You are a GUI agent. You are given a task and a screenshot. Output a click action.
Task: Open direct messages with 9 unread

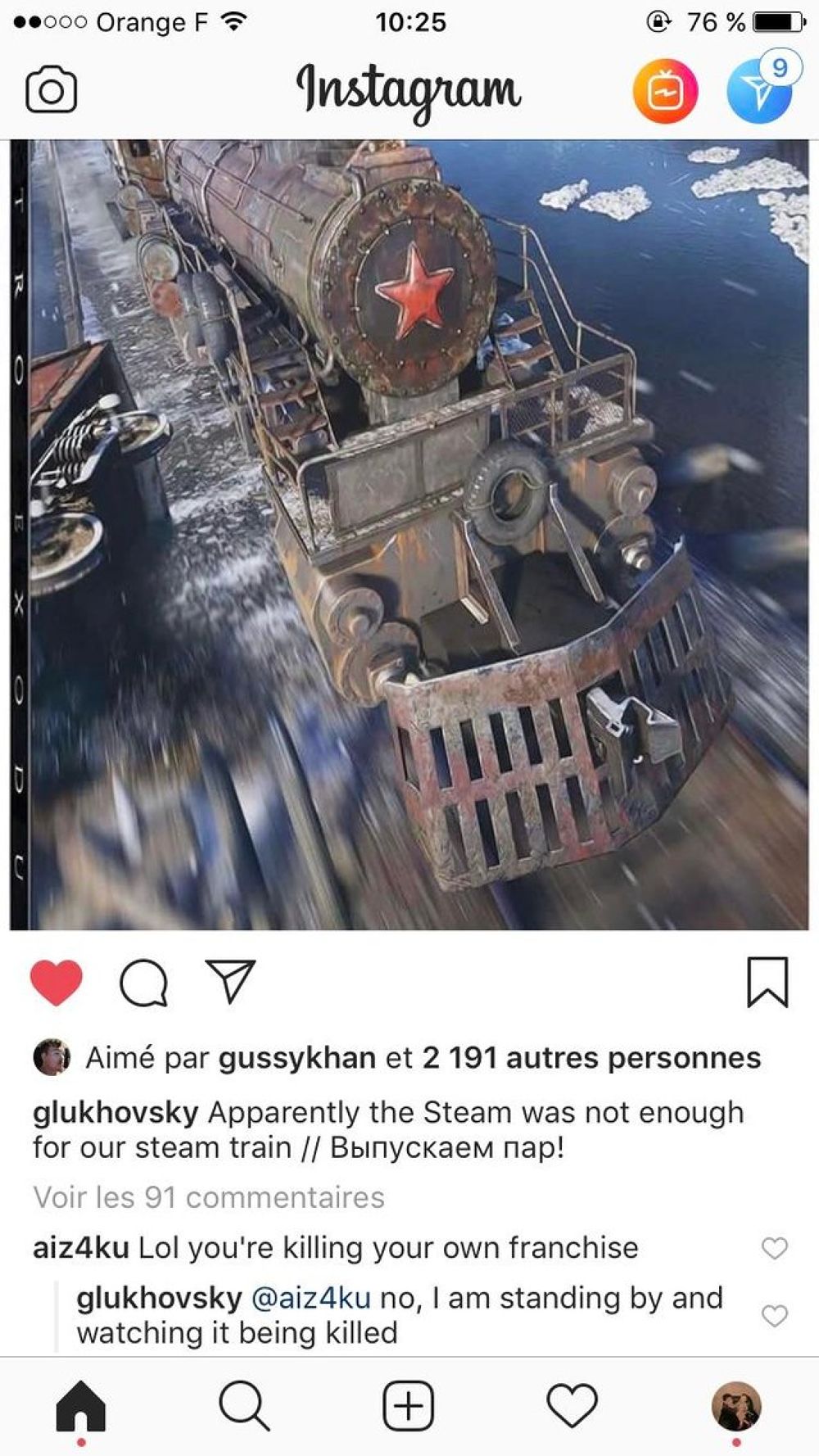[760, 91]
